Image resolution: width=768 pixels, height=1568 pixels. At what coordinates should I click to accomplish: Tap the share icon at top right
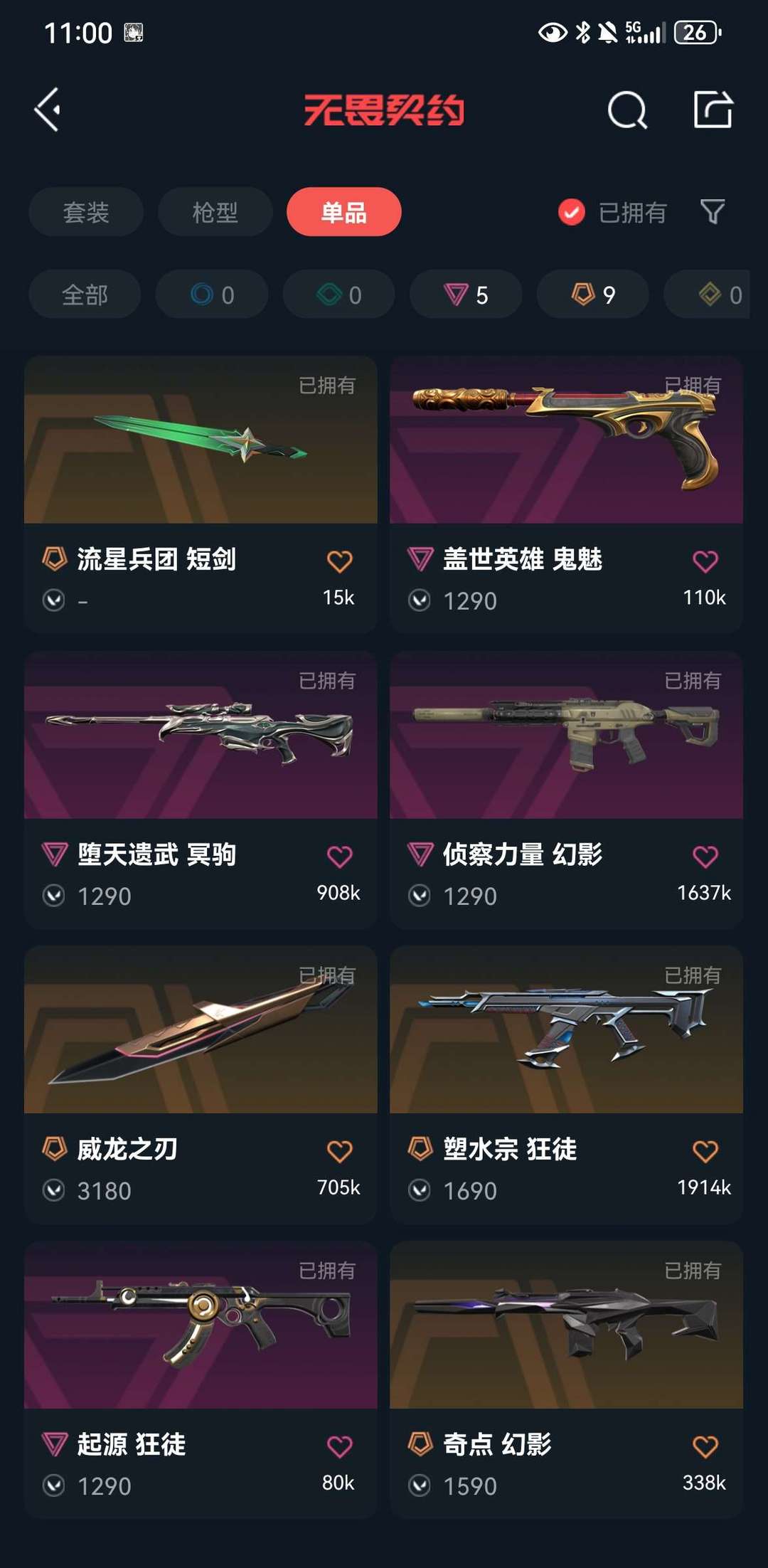(713, 110)
